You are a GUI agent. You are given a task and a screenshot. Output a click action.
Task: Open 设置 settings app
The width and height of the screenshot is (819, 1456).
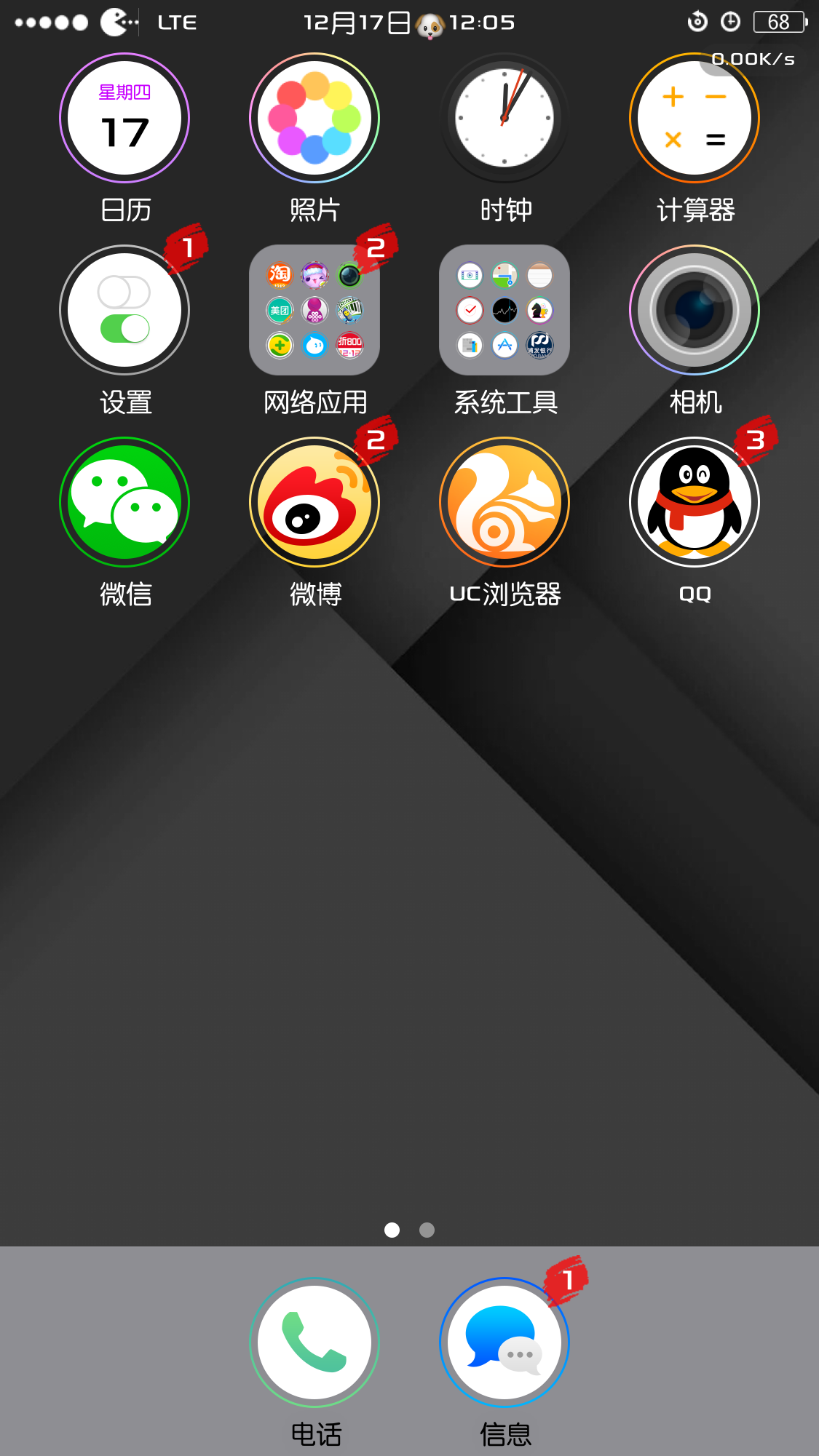click(x=124, y=310)
